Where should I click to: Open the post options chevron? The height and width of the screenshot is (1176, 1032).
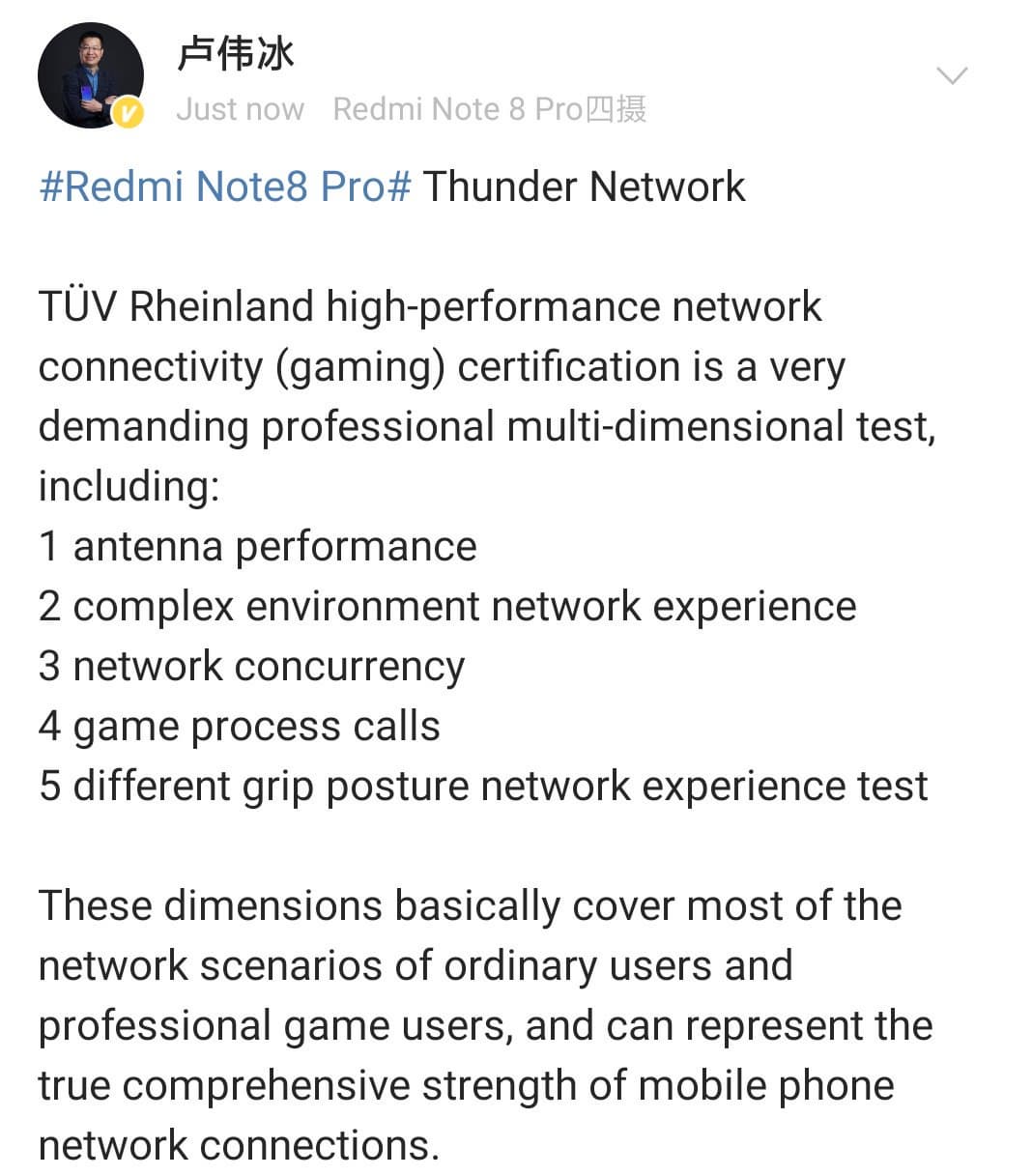click(x=953, y=76)
